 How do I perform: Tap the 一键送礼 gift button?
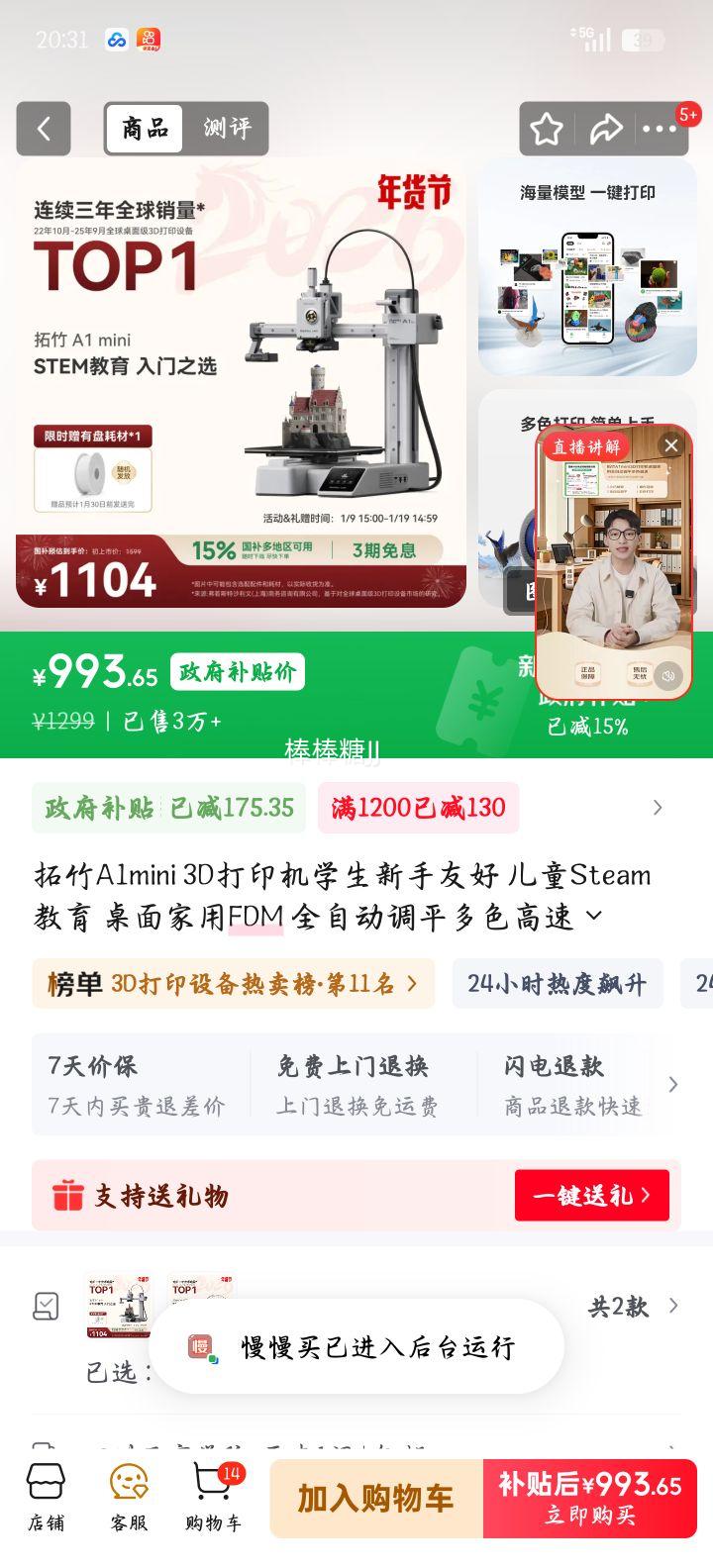click(591, 1196)
